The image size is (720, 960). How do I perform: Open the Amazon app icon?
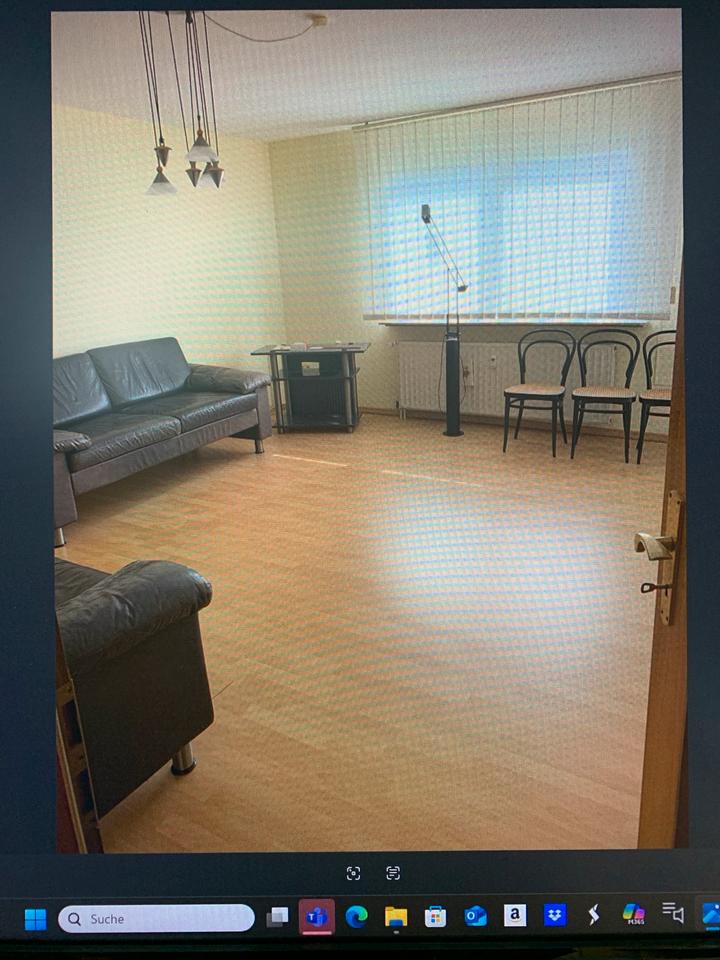coord(515,915)
